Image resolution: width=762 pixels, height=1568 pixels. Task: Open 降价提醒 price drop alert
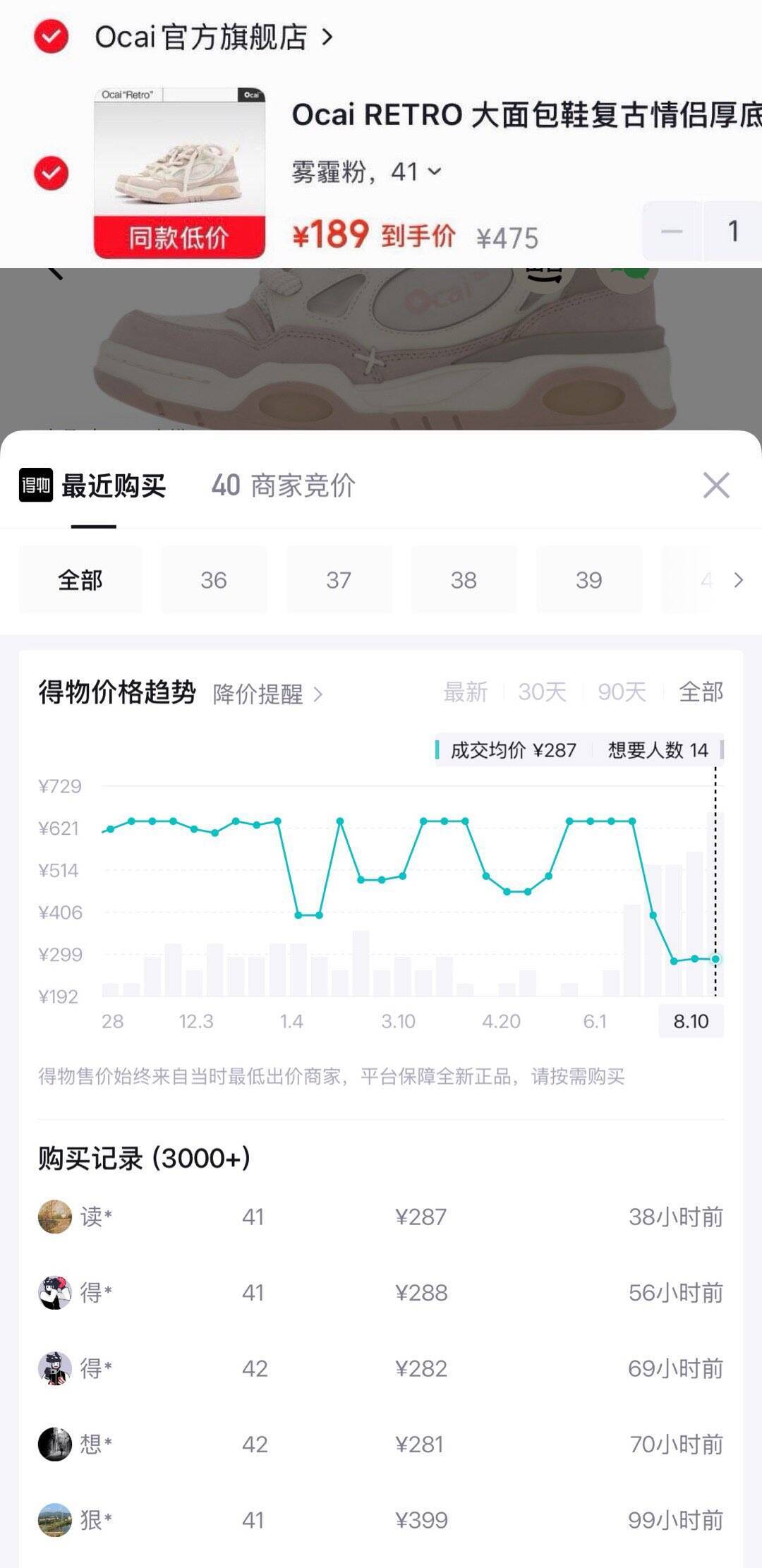tap(268, 694)
